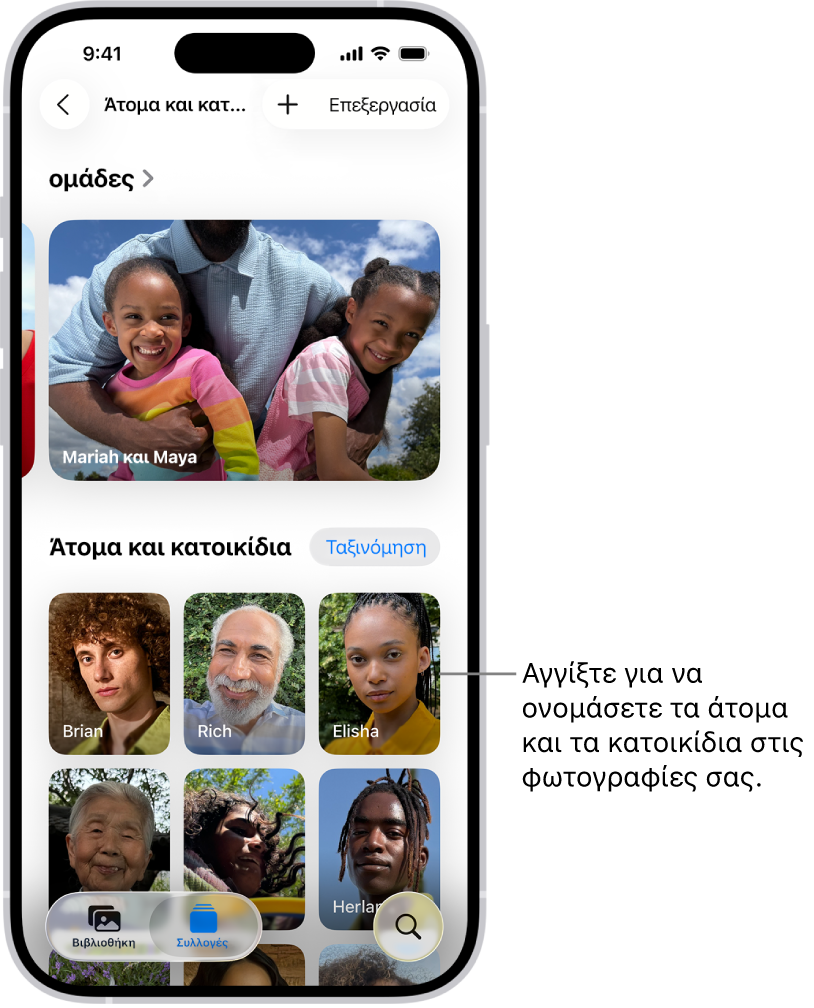
Task: Go back using the back arrow
Action: 64,105
